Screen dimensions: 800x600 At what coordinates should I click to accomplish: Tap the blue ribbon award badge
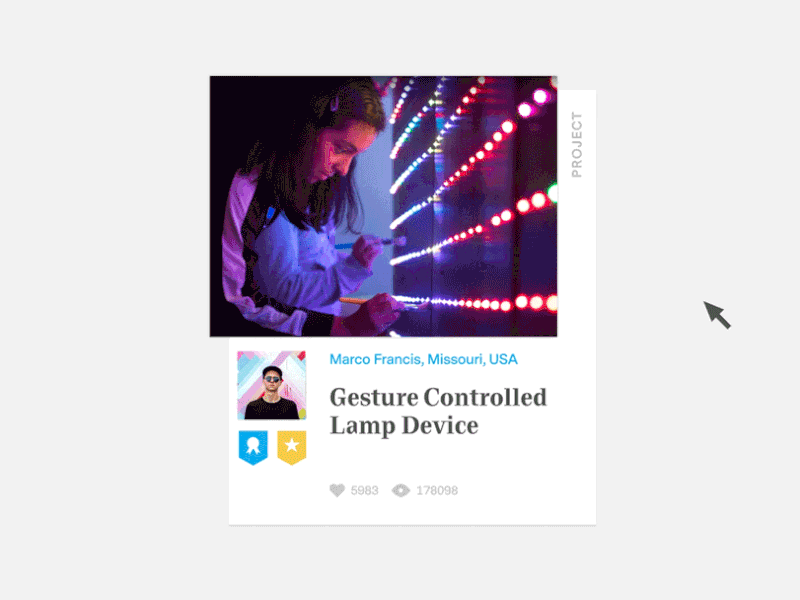coord(253,448)
